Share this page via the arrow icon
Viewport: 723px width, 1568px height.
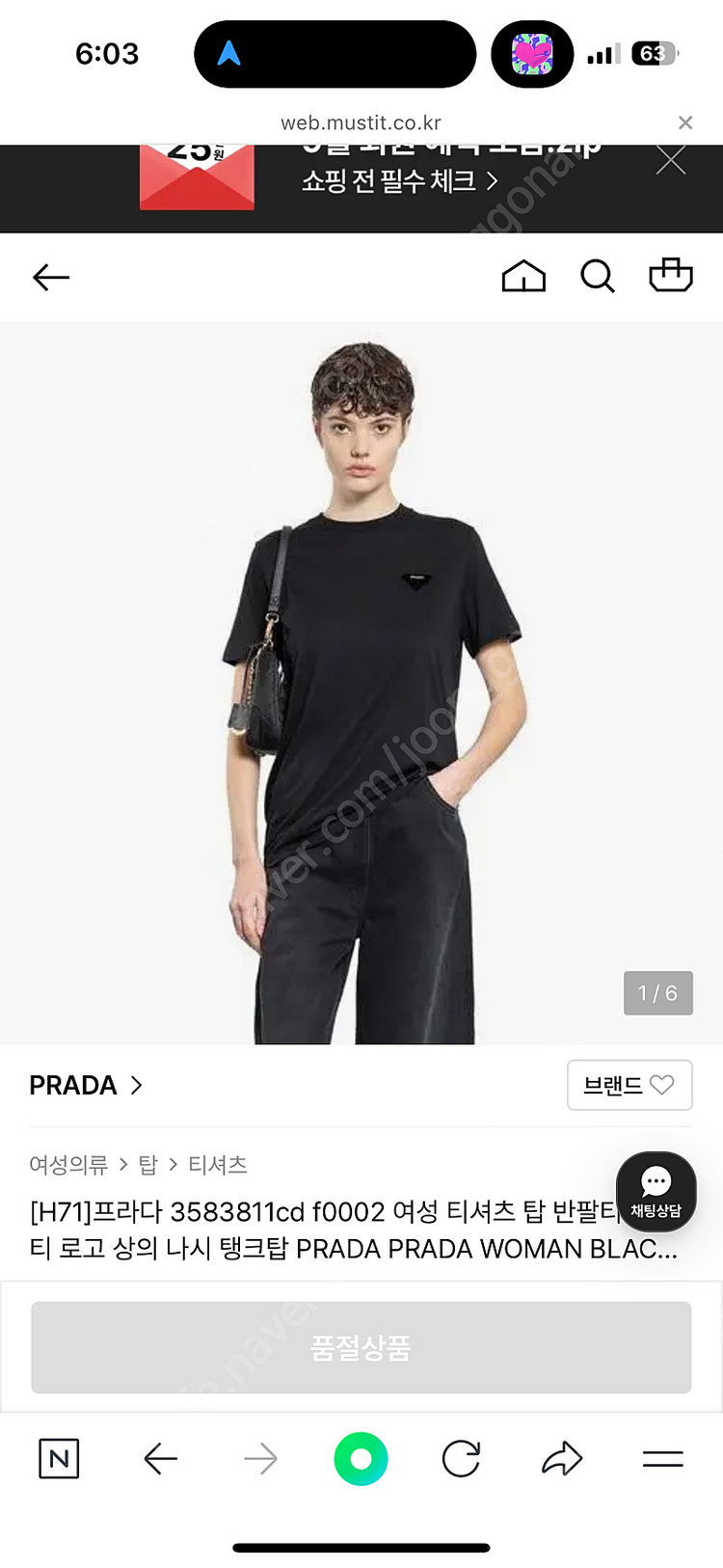pyautogui.click(x=562, y=1459)
